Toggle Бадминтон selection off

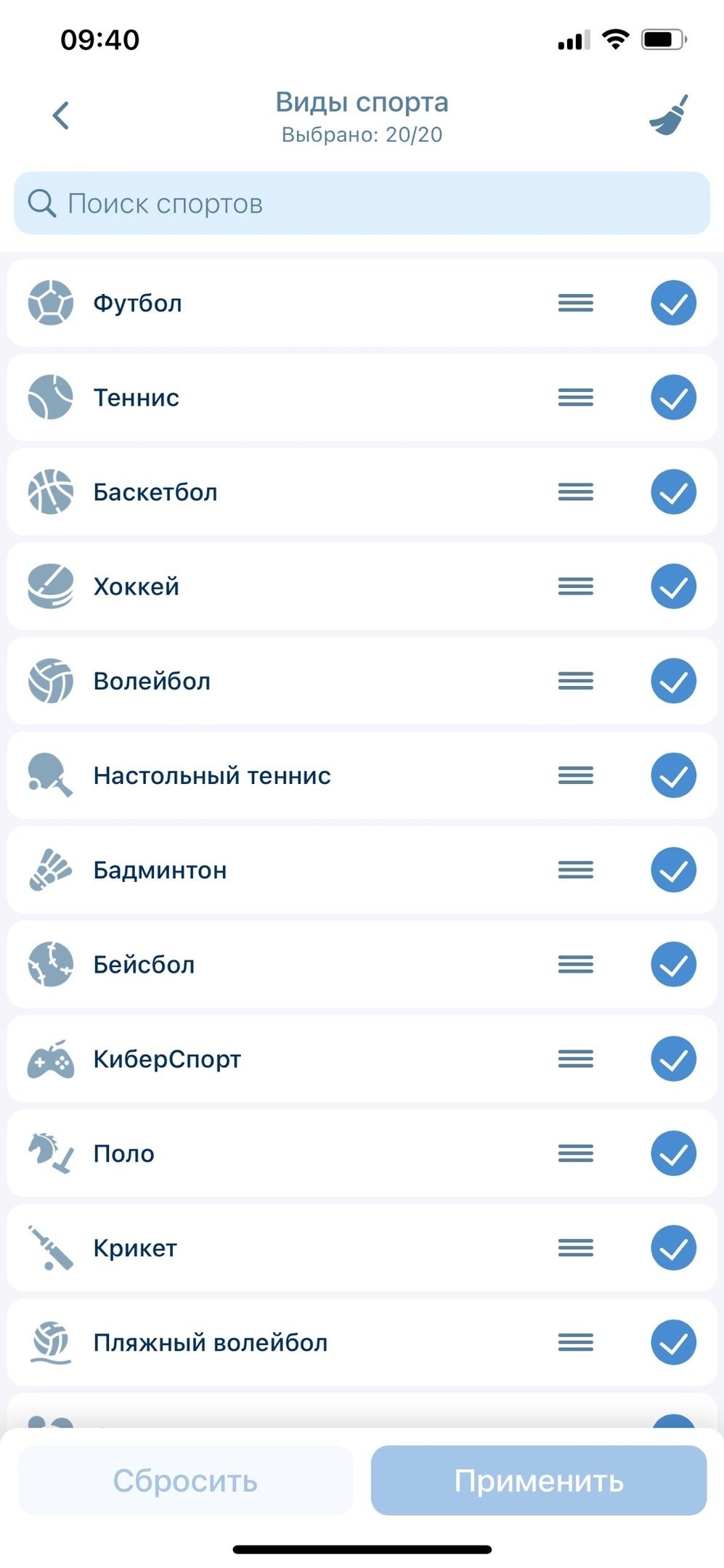(x=672, y=870)
